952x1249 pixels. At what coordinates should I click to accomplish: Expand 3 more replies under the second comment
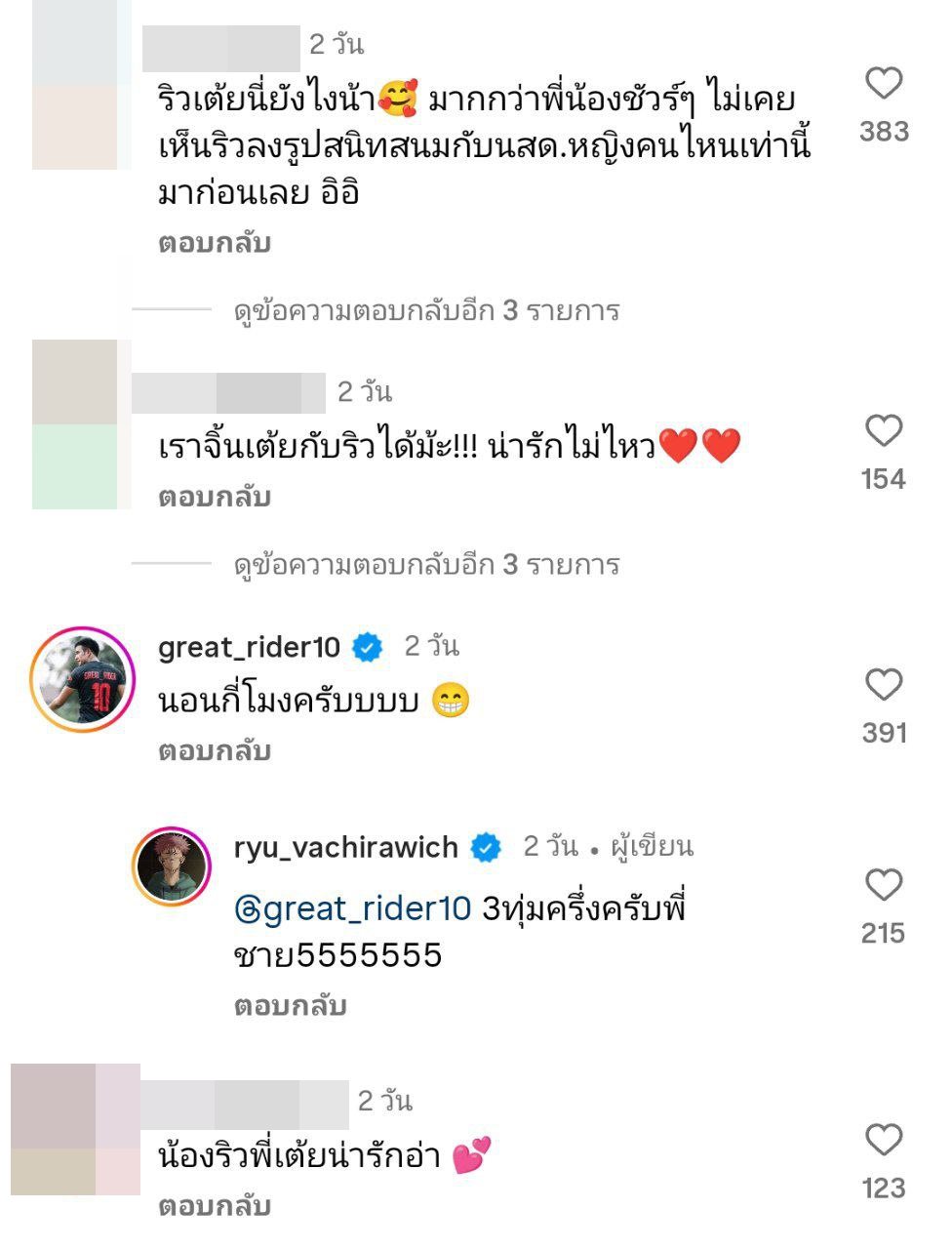[x=427, y=563]
